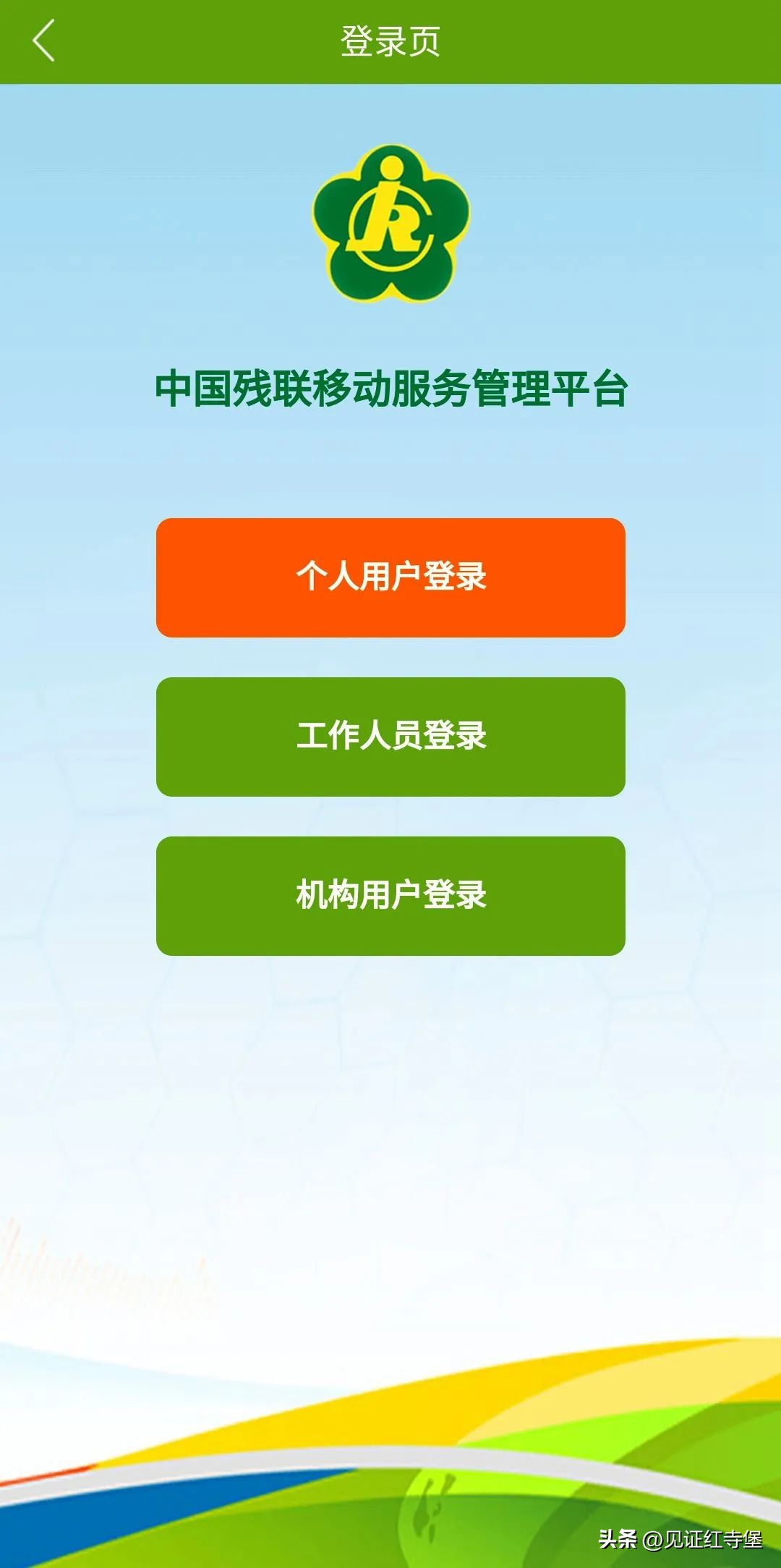Tap the China Disabled Persons' Federation flower logo
The width and height of the screenshot is (781, 1568).
(390, 223)
